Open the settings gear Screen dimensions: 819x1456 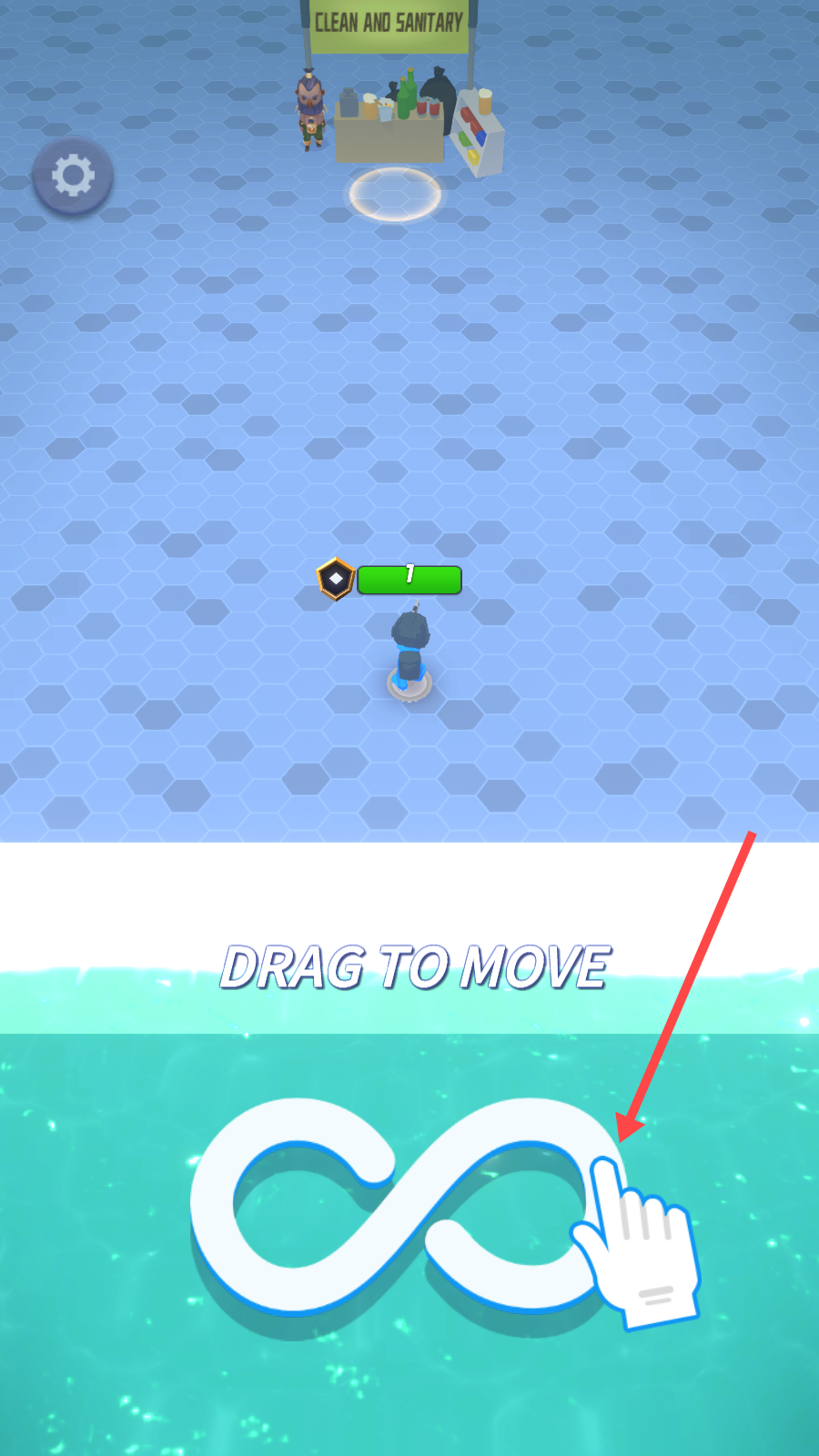pyautogui.click(x=73, y=176)
